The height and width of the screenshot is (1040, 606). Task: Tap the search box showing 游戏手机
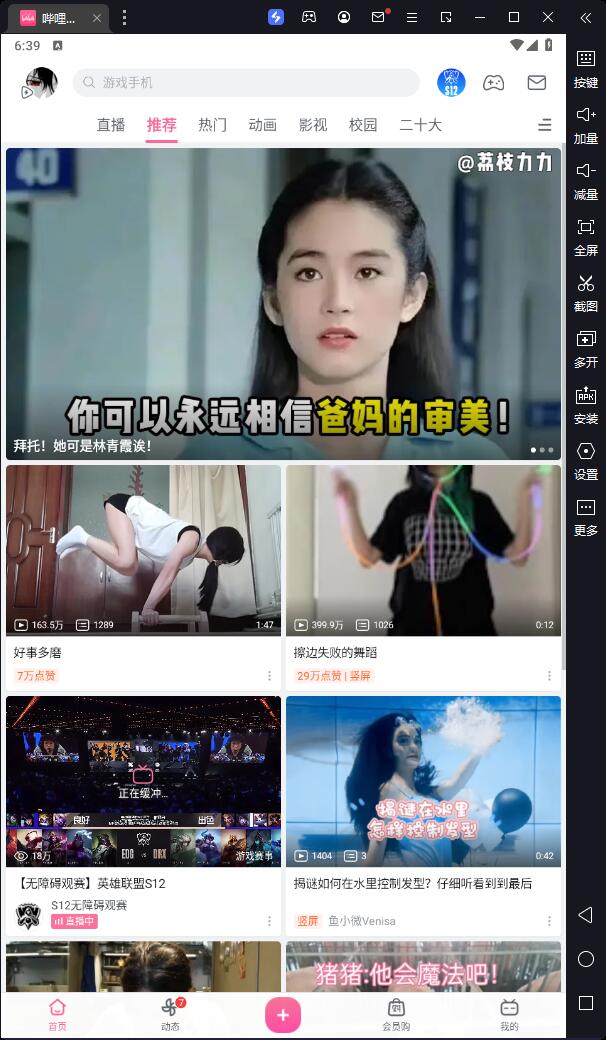point(245,83)
